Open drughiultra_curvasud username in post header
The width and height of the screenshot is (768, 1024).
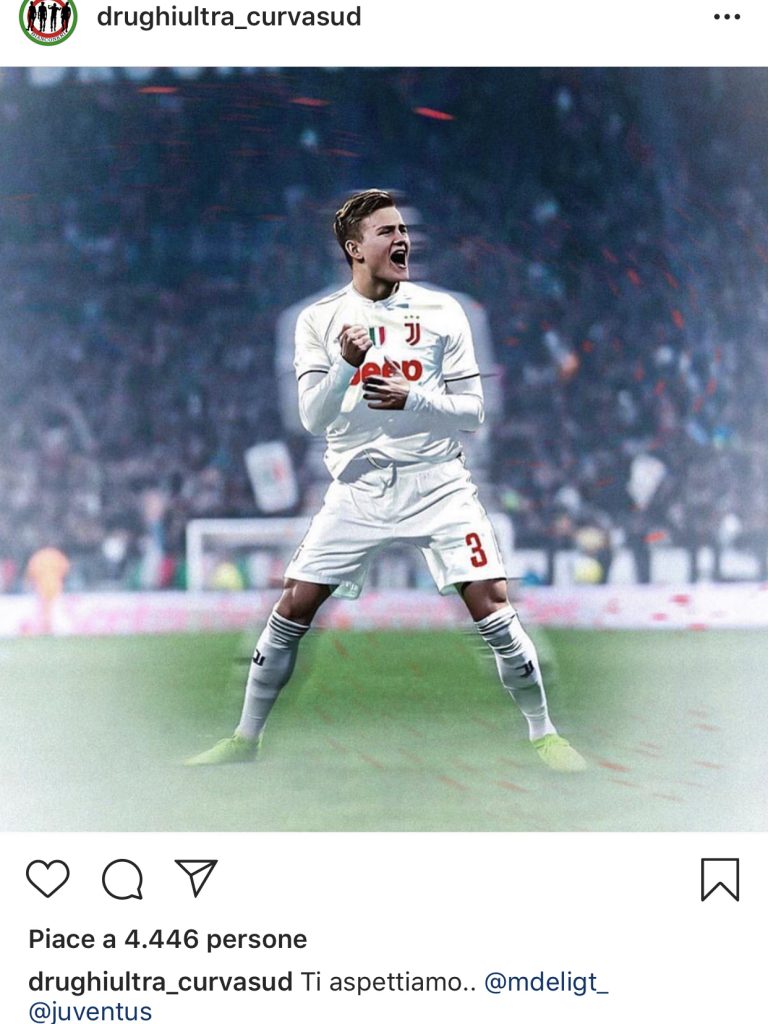pyautogui.click(x=229, y=17)
